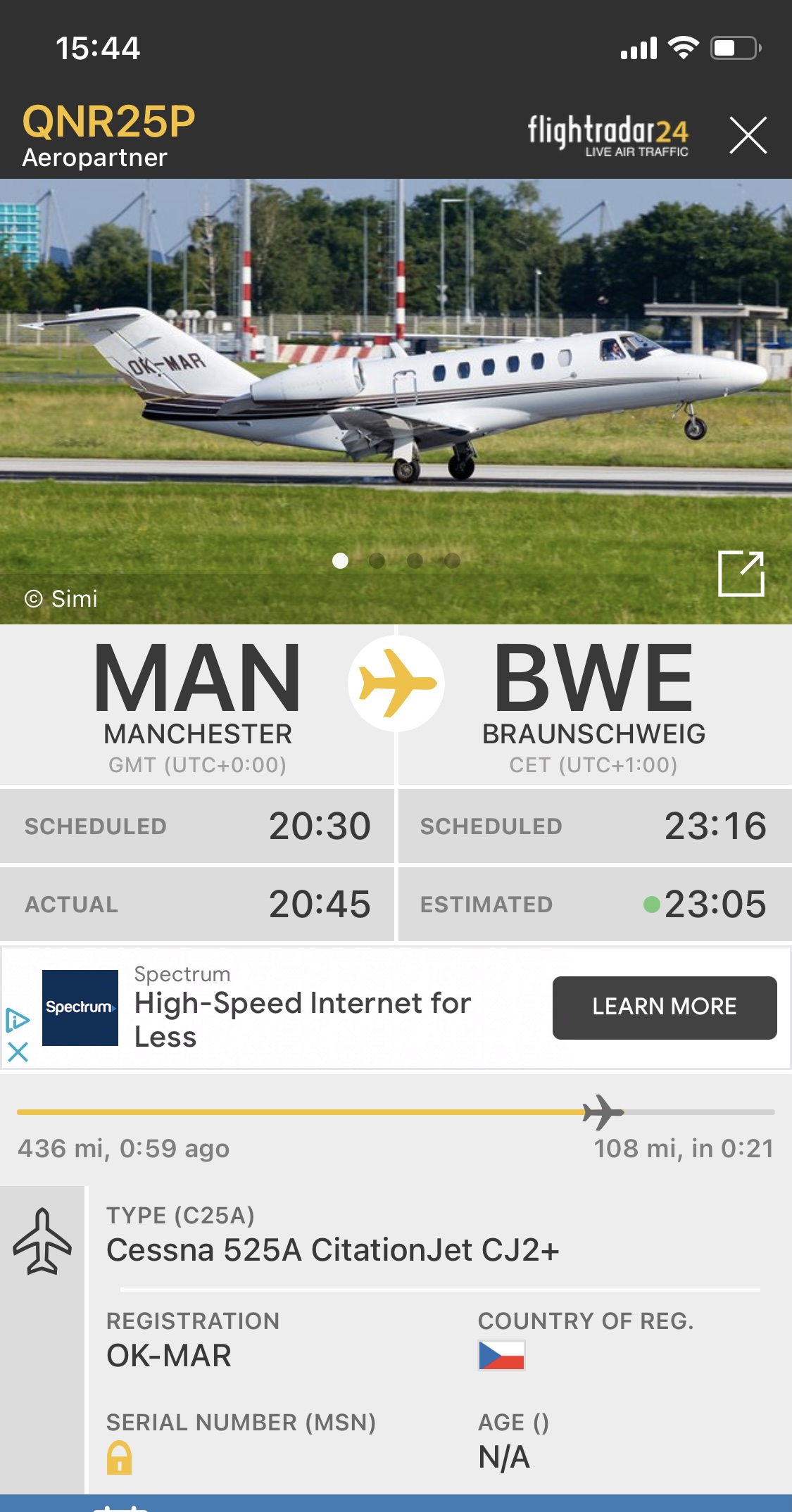Close the QNR25P flight details panel
The width and height of the screenshot is (792, 1512).
click(748, 135)
